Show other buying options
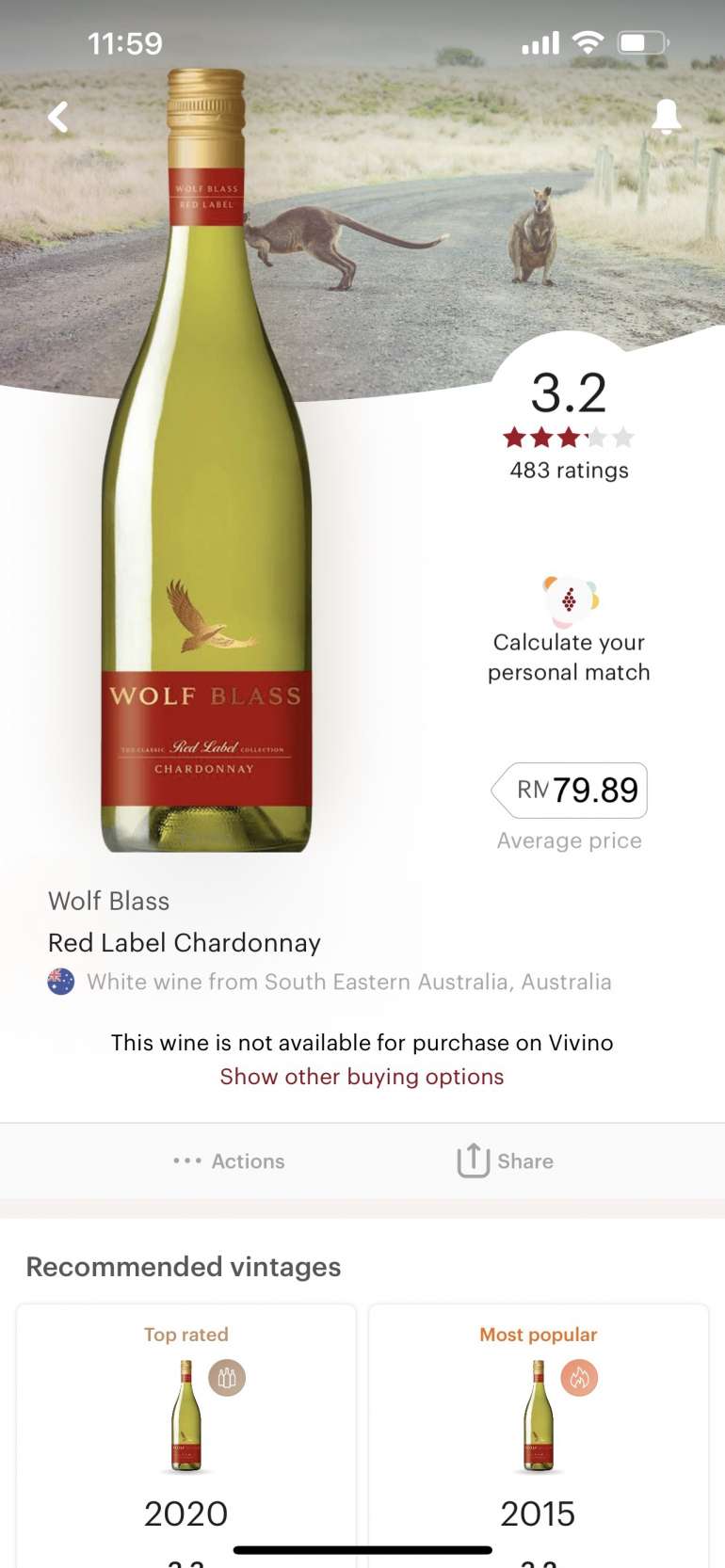This screenshot has width=725, height=1568. point(362,1077)
